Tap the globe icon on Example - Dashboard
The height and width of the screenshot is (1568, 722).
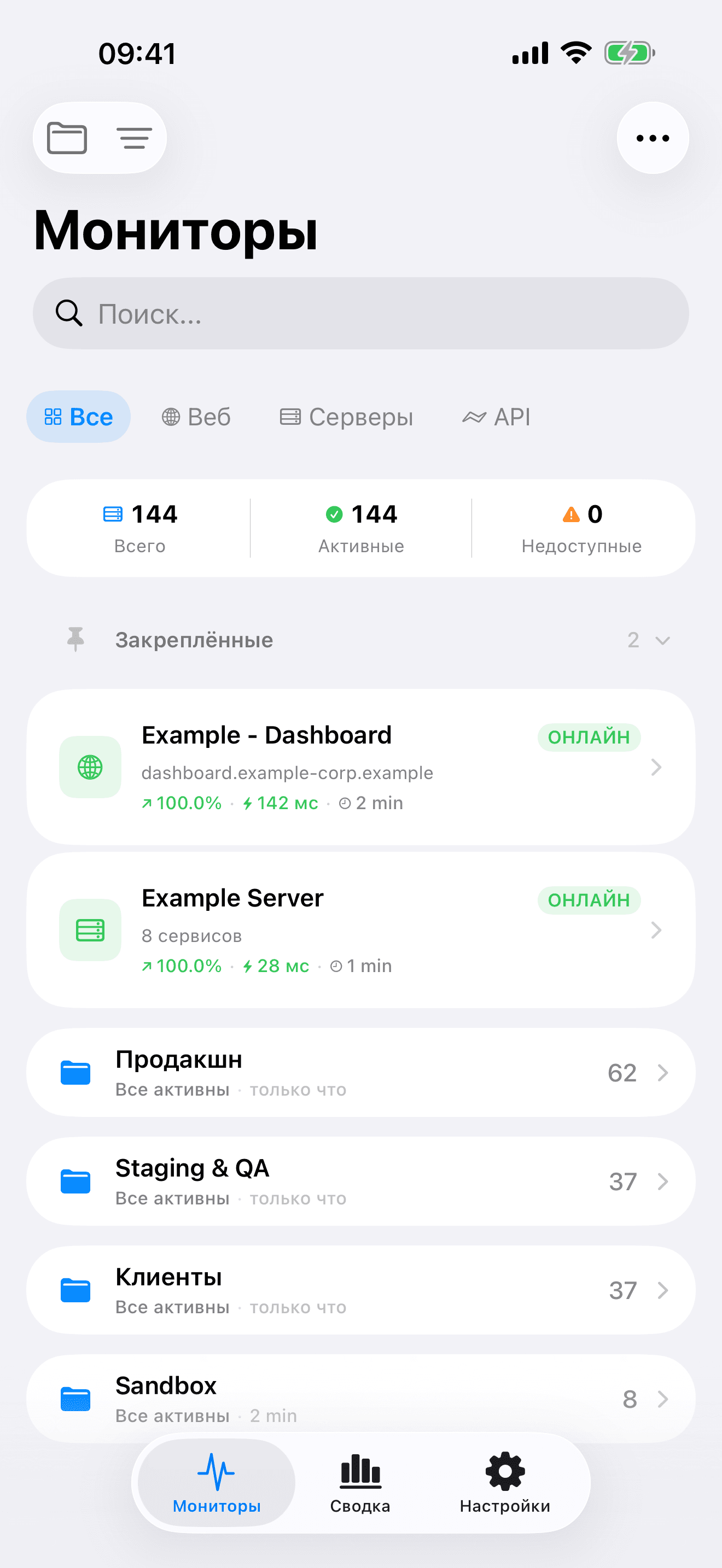click(x=90, y=767)
